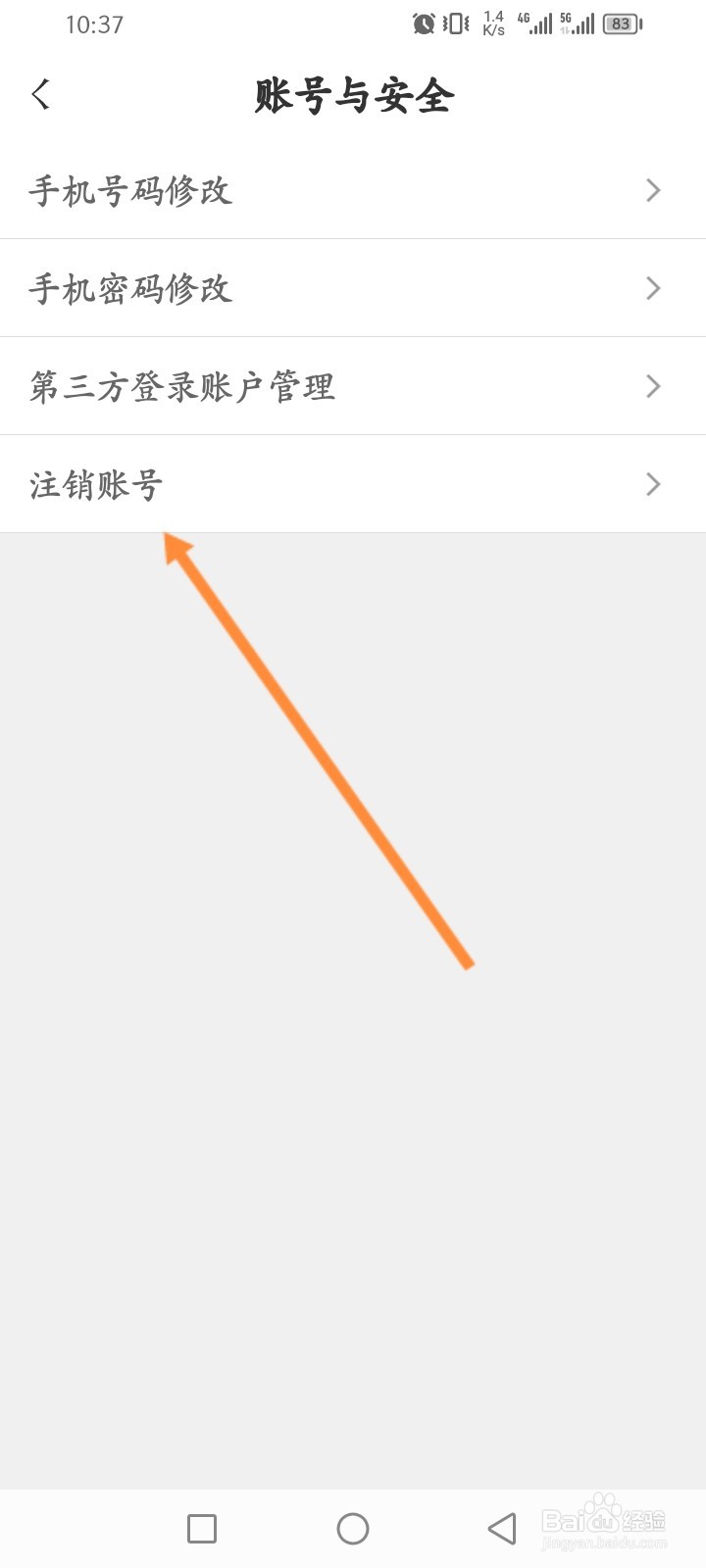Click the alarm clock status bar icon

422,24
